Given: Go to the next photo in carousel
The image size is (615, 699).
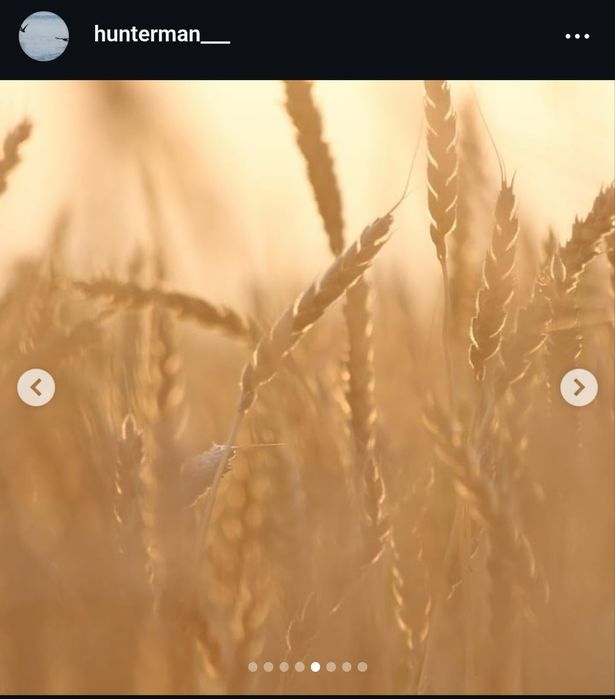Looking at the screenshot, I should pyautogui.click(x=579, y=387).
